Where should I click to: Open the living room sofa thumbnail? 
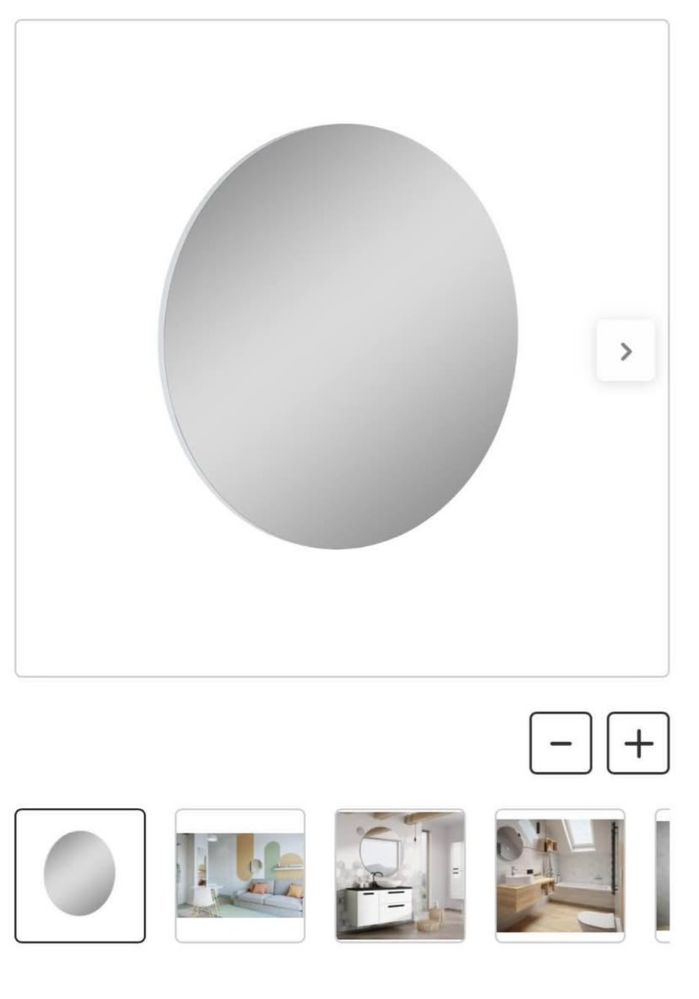click(240, 875)
